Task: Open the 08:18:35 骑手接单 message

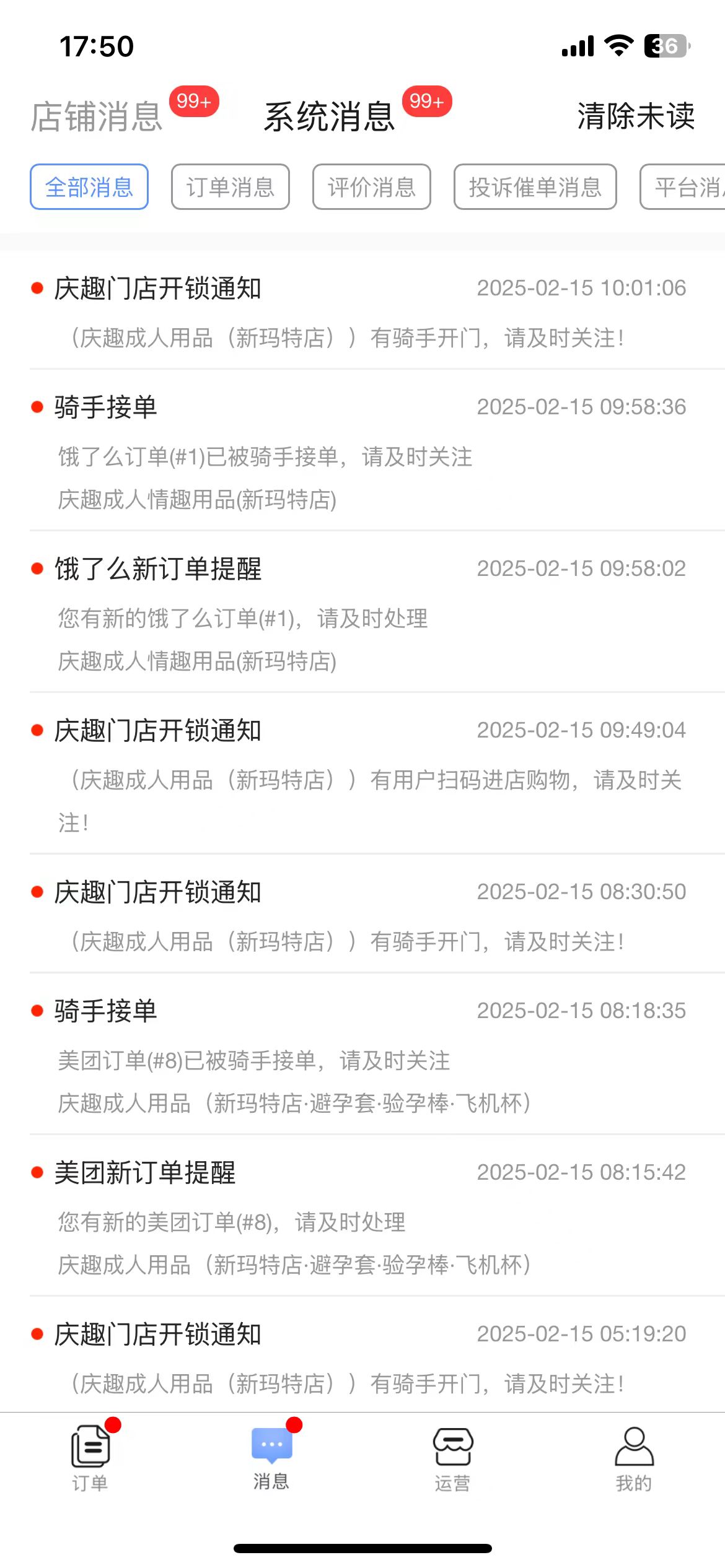Action: (359, 1056)
